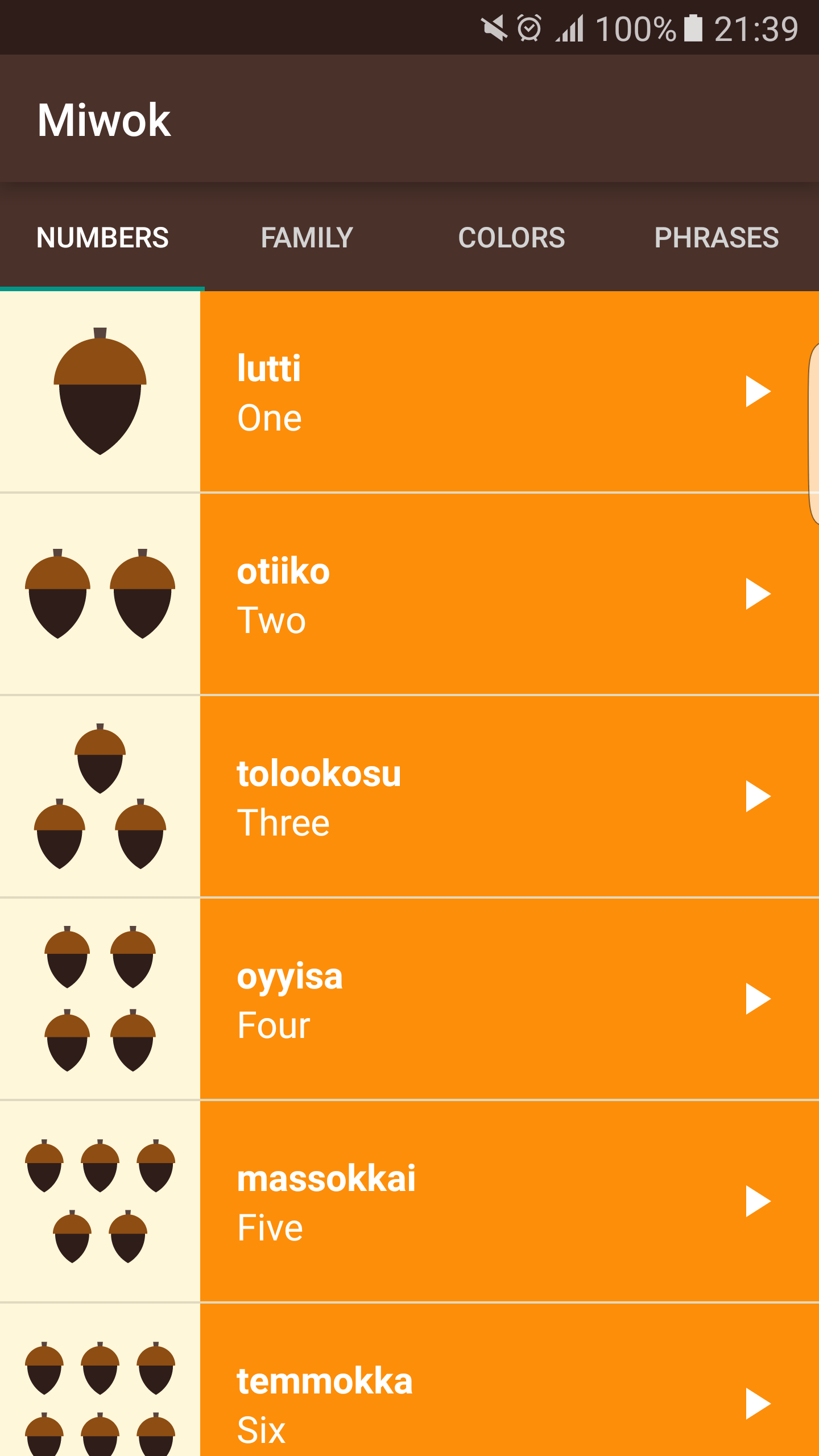Open the Colors tab
The width and height of the screenshot is (819, 1456).
coord(511,238)
